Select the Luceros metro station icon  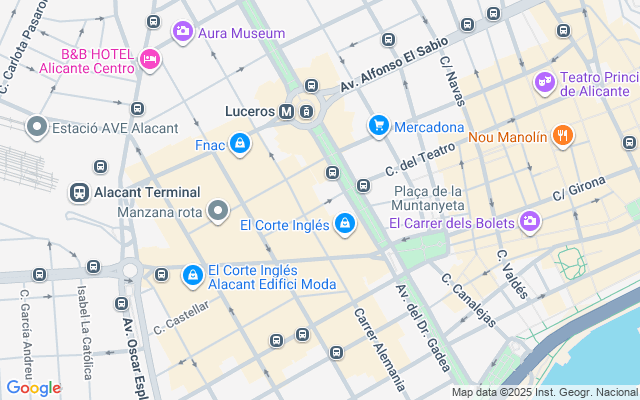(287, 112)
